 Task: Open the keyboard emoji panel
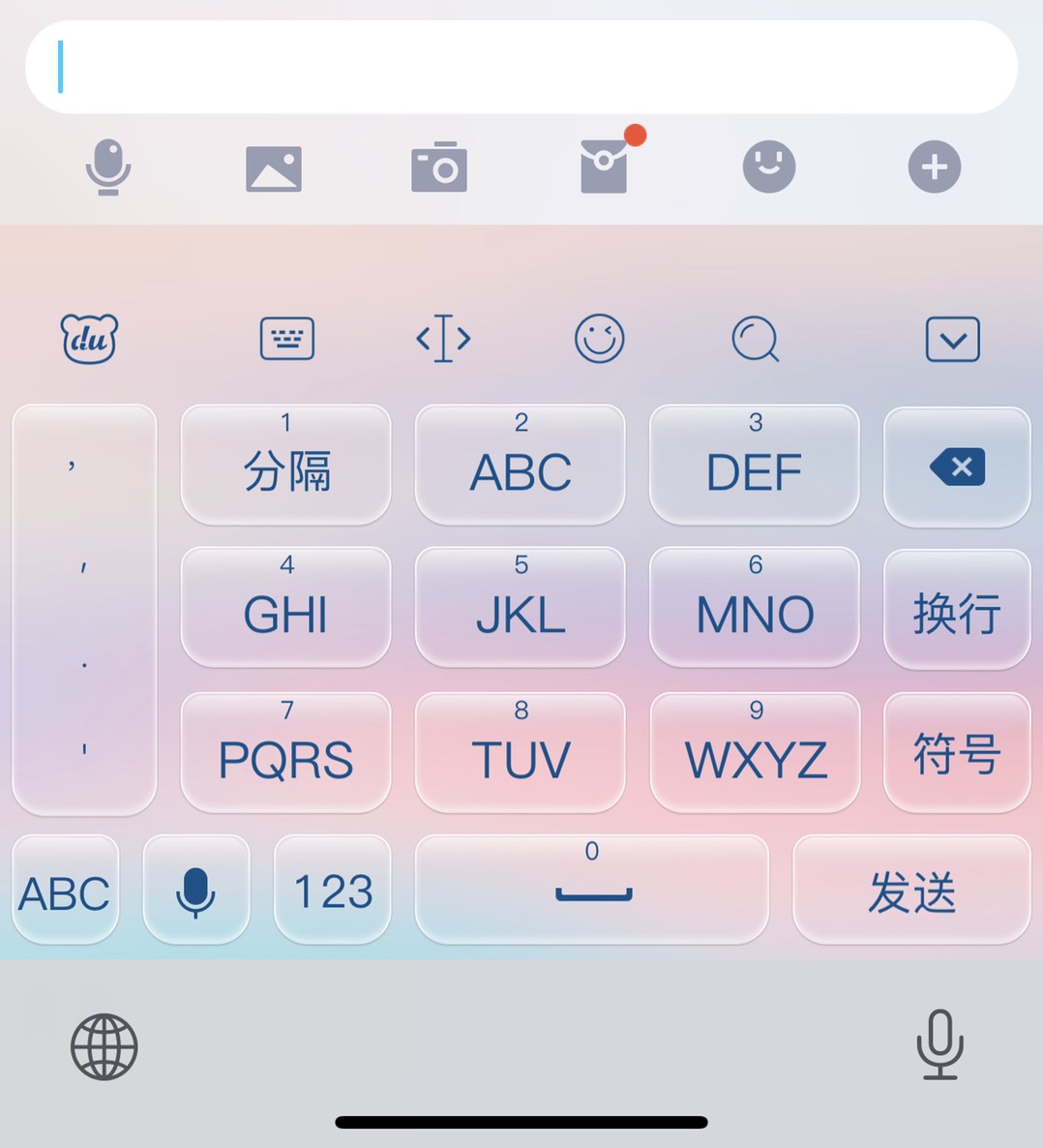(x=600, y=339)
